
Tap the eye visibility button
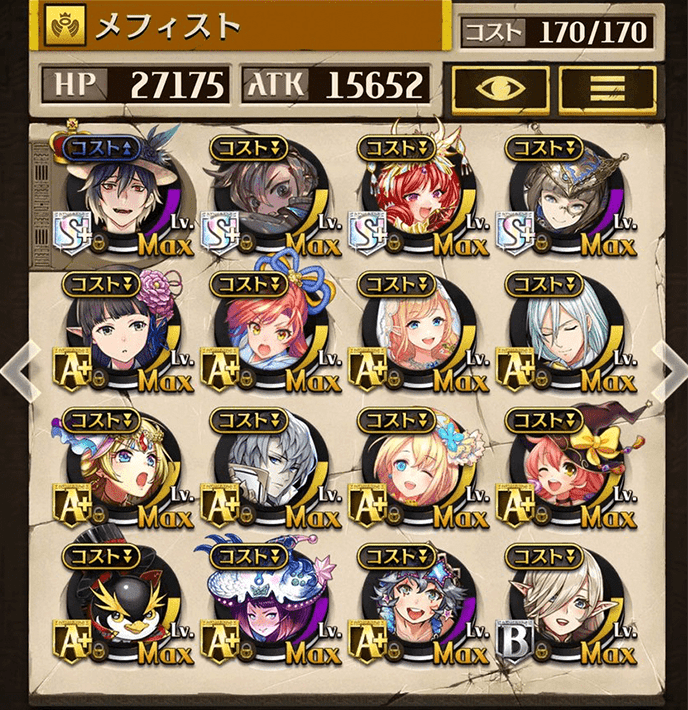pos(500,90)
